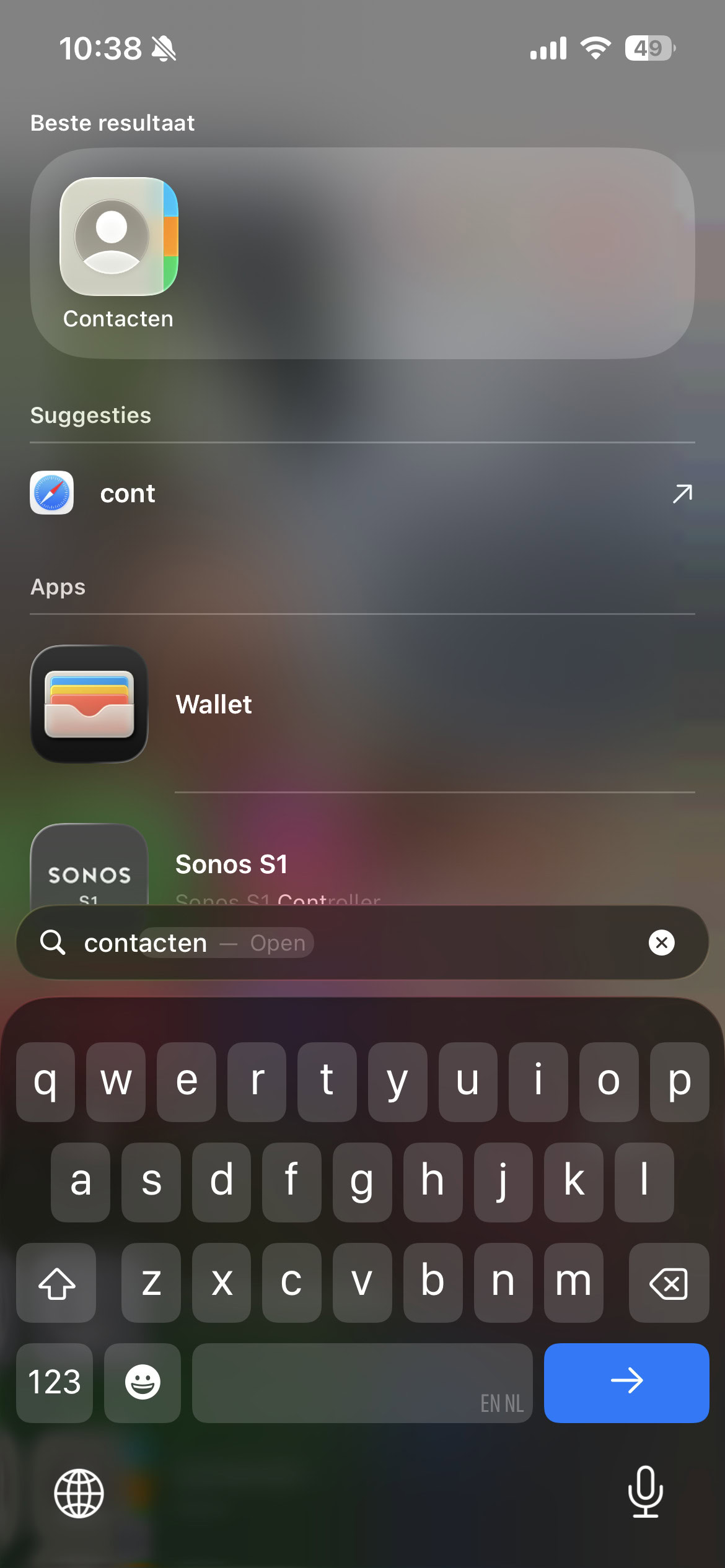Switch keyboard language with the globe
The height and width of the screenshot is (1568, 725).
[x=79, y=1493]
